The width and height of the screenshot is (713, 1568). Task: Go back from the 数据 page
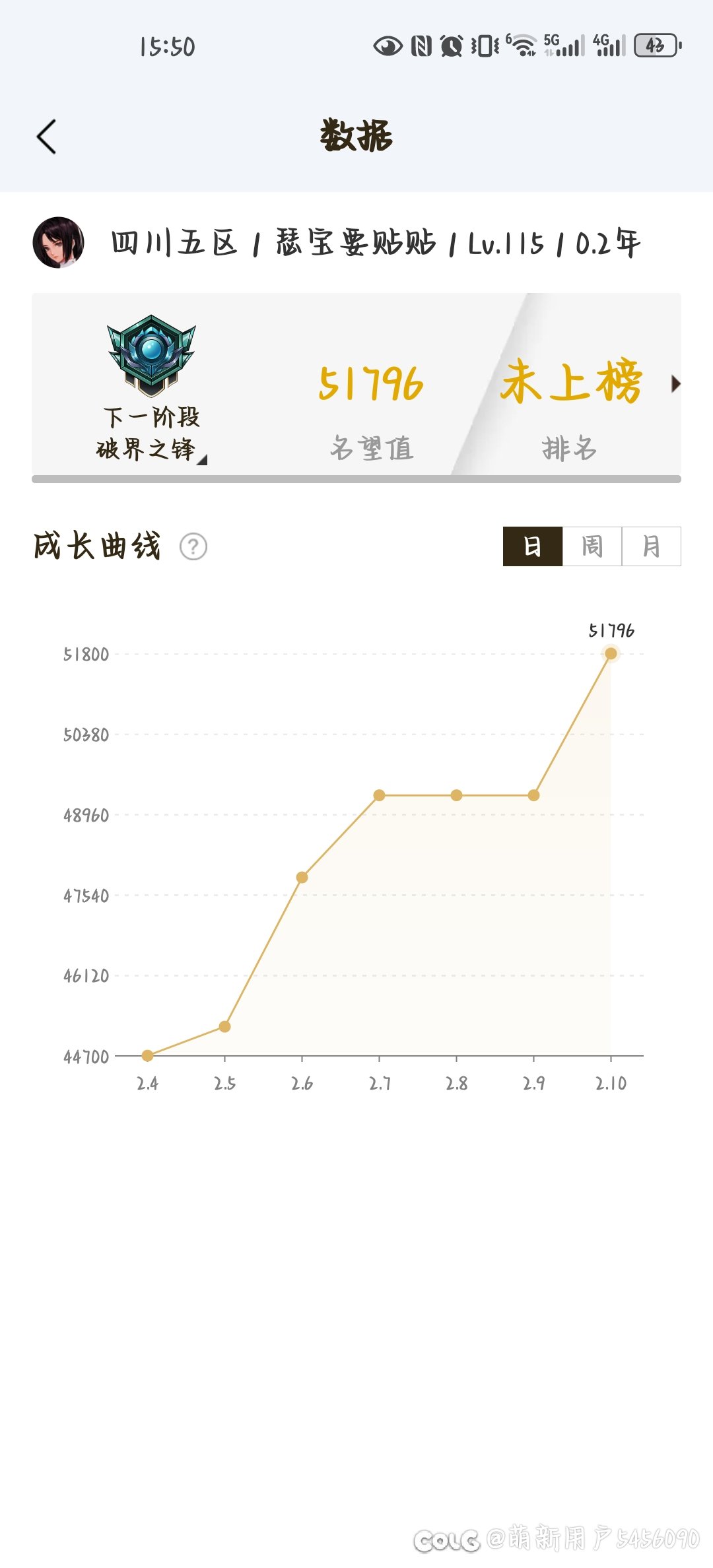(x=46, y=137)
